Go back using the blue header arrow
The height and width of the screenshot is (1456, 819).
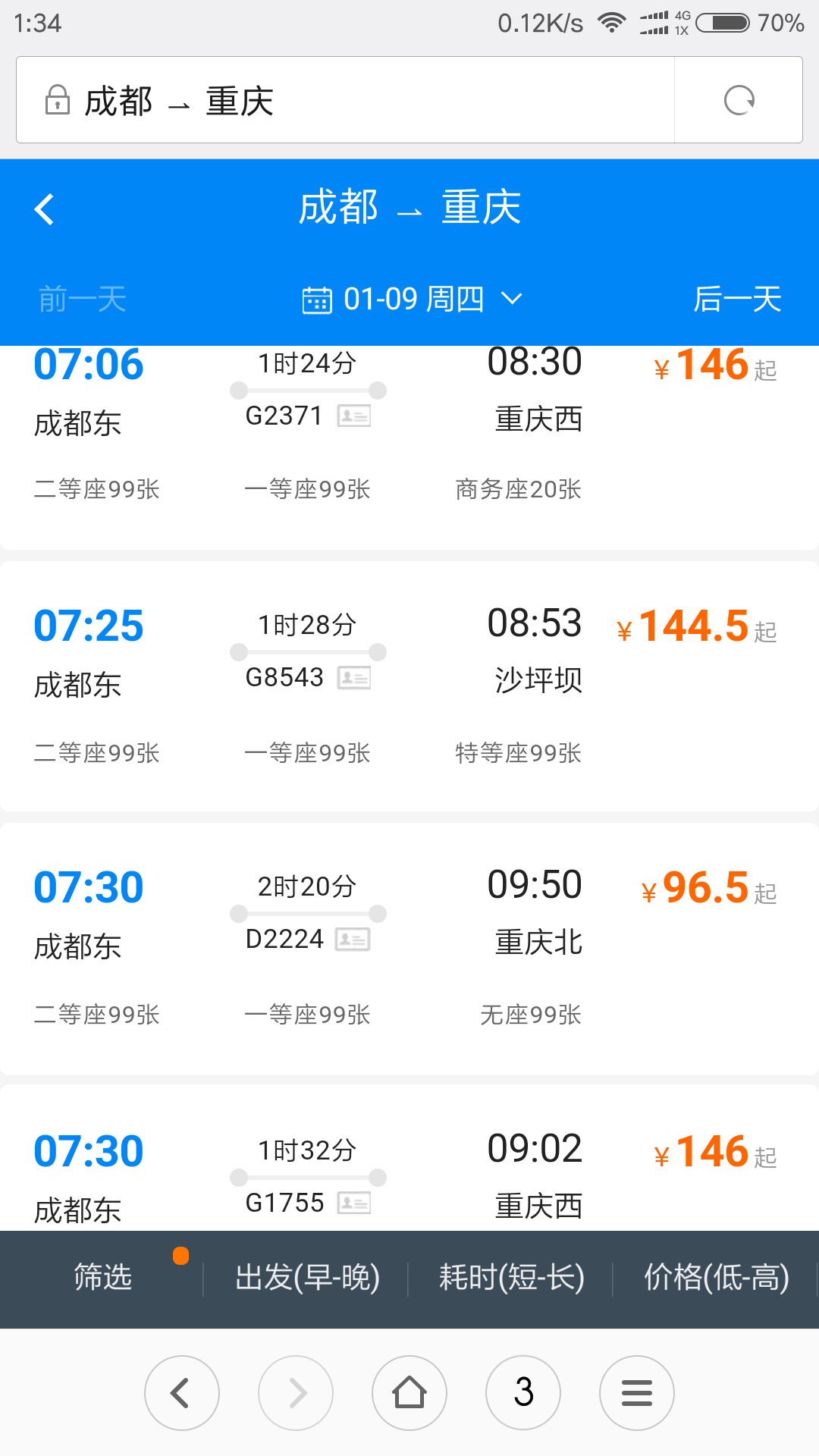click(44, 209)
